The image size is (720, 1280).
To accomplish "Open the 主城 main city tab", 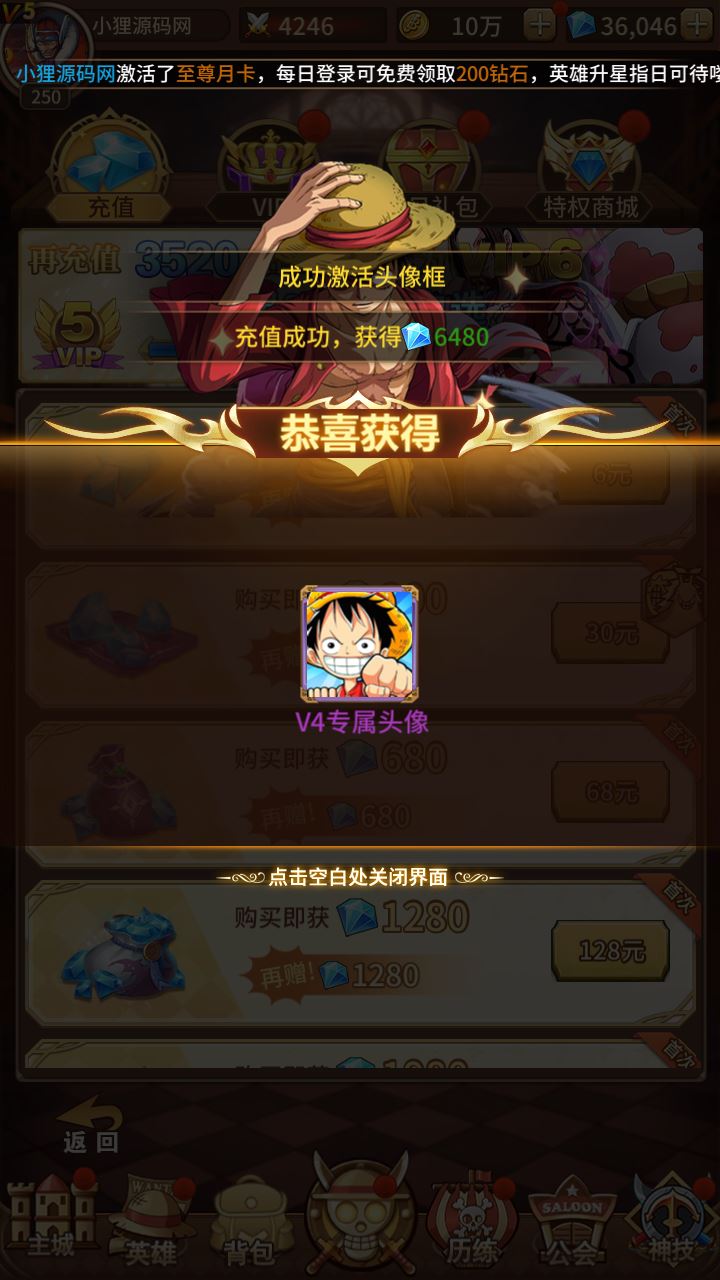I will (x=52, y=1220).
